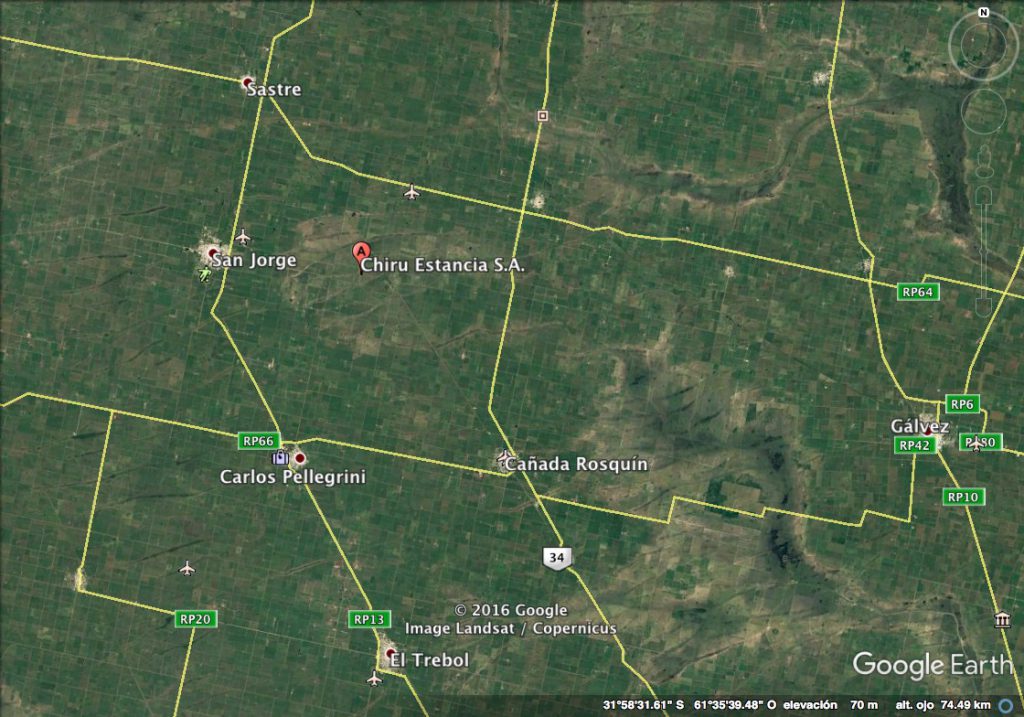Select the Street View pegman icon
1024x717 pixels.
(984, 160)
